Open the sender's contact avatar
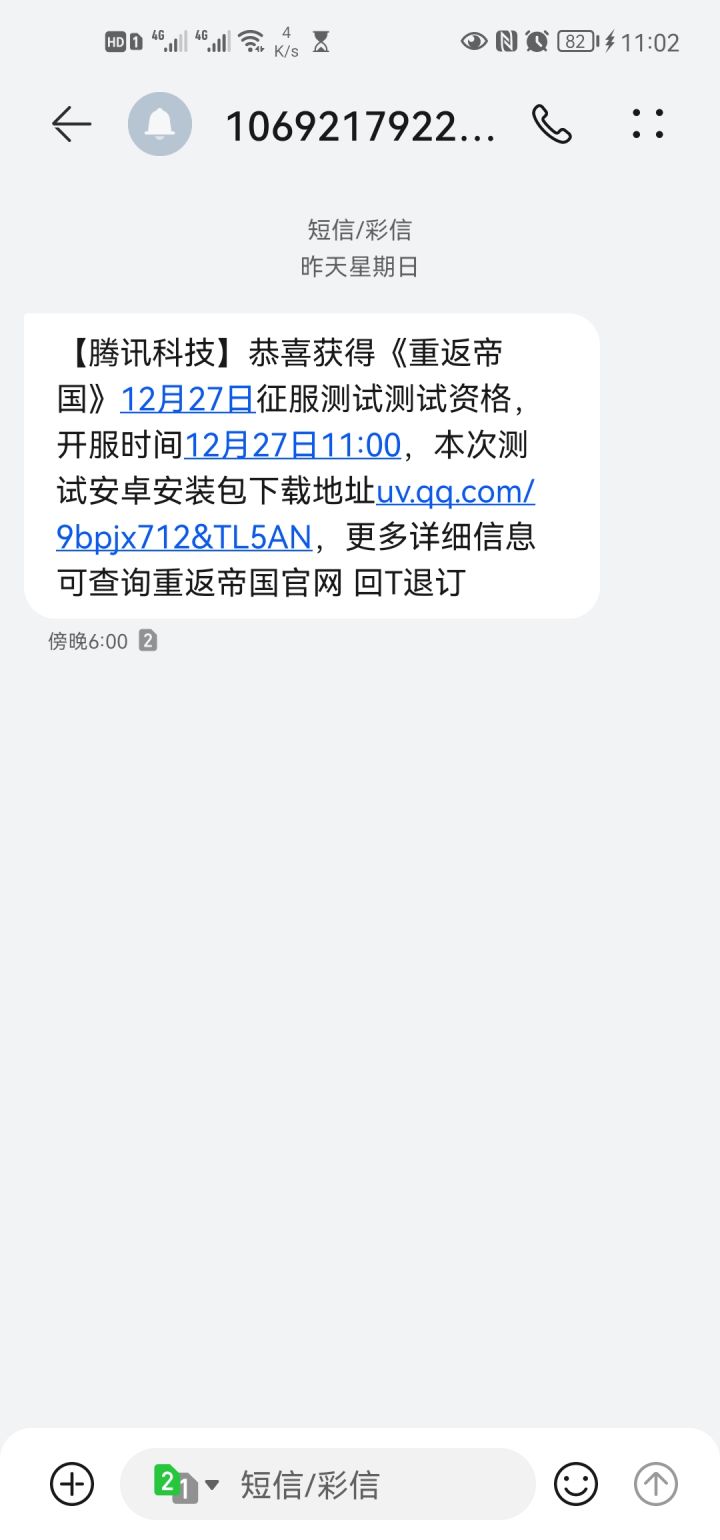Image resolution: width=720 pixels, height=1540 pixels. click(160, 124)
